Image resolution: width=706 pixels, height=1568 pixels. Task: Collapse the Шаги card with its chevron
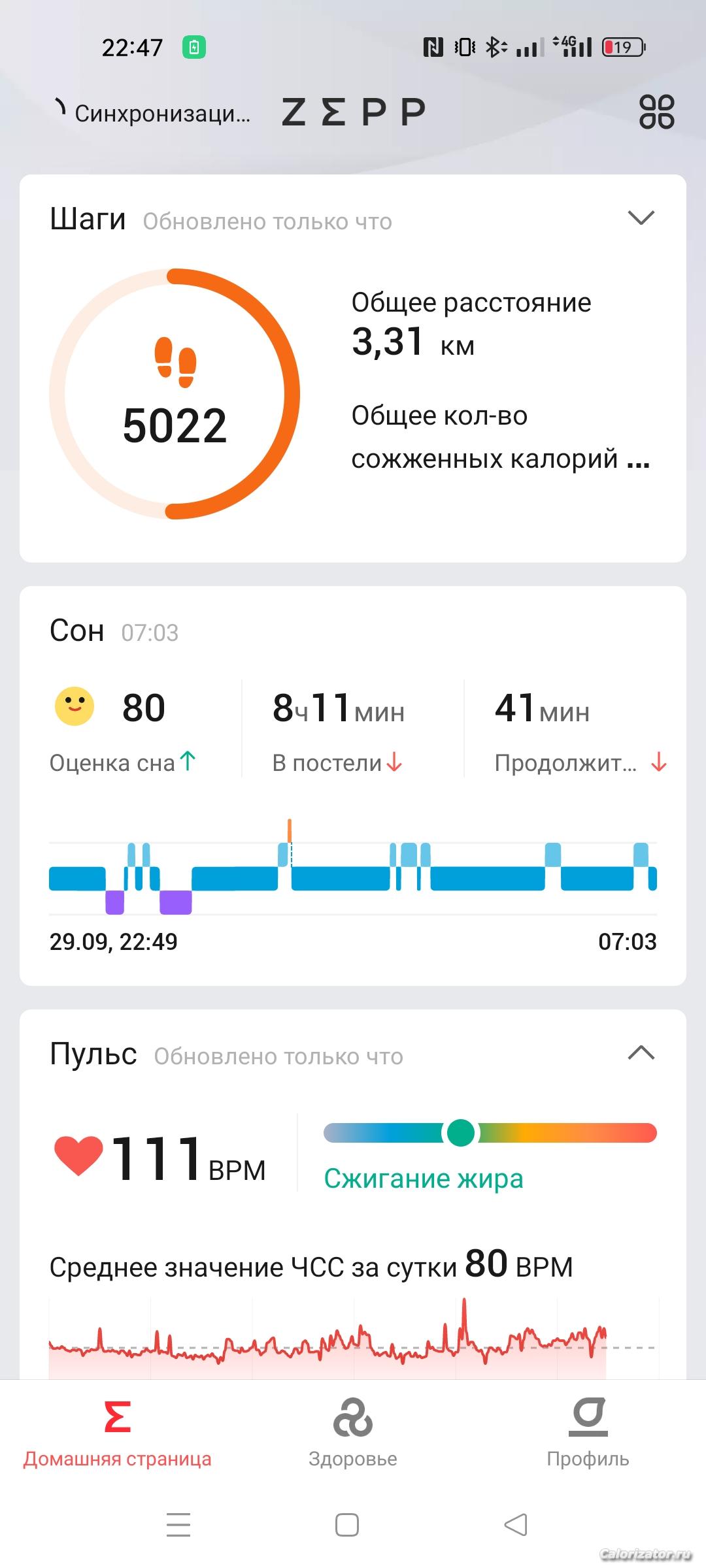[641, 218]
